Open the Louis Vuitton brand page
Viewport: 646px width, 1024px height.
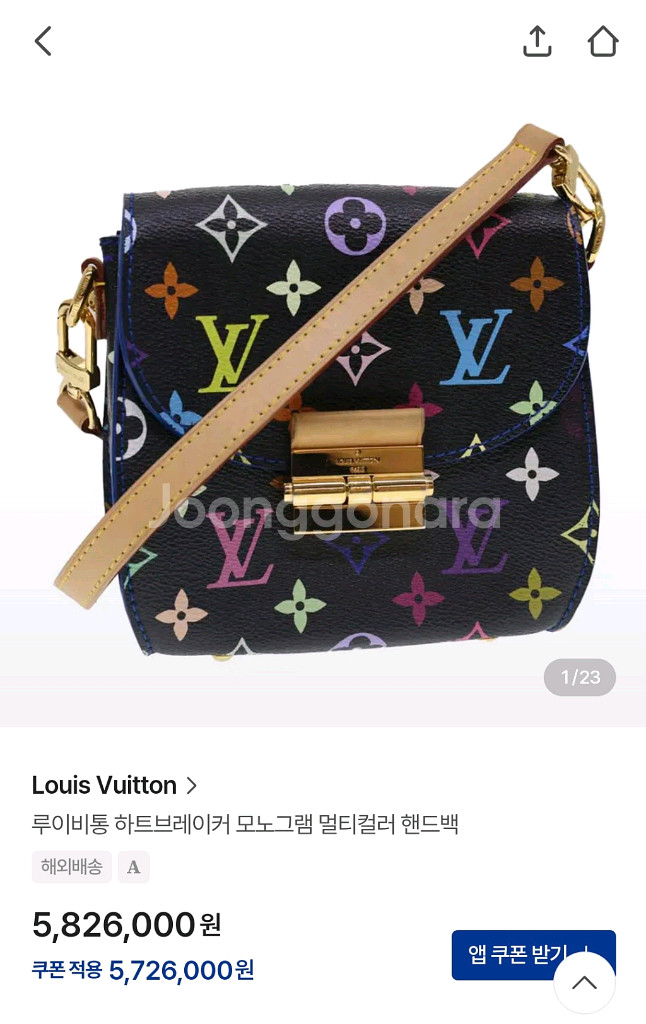click(114, 785)
